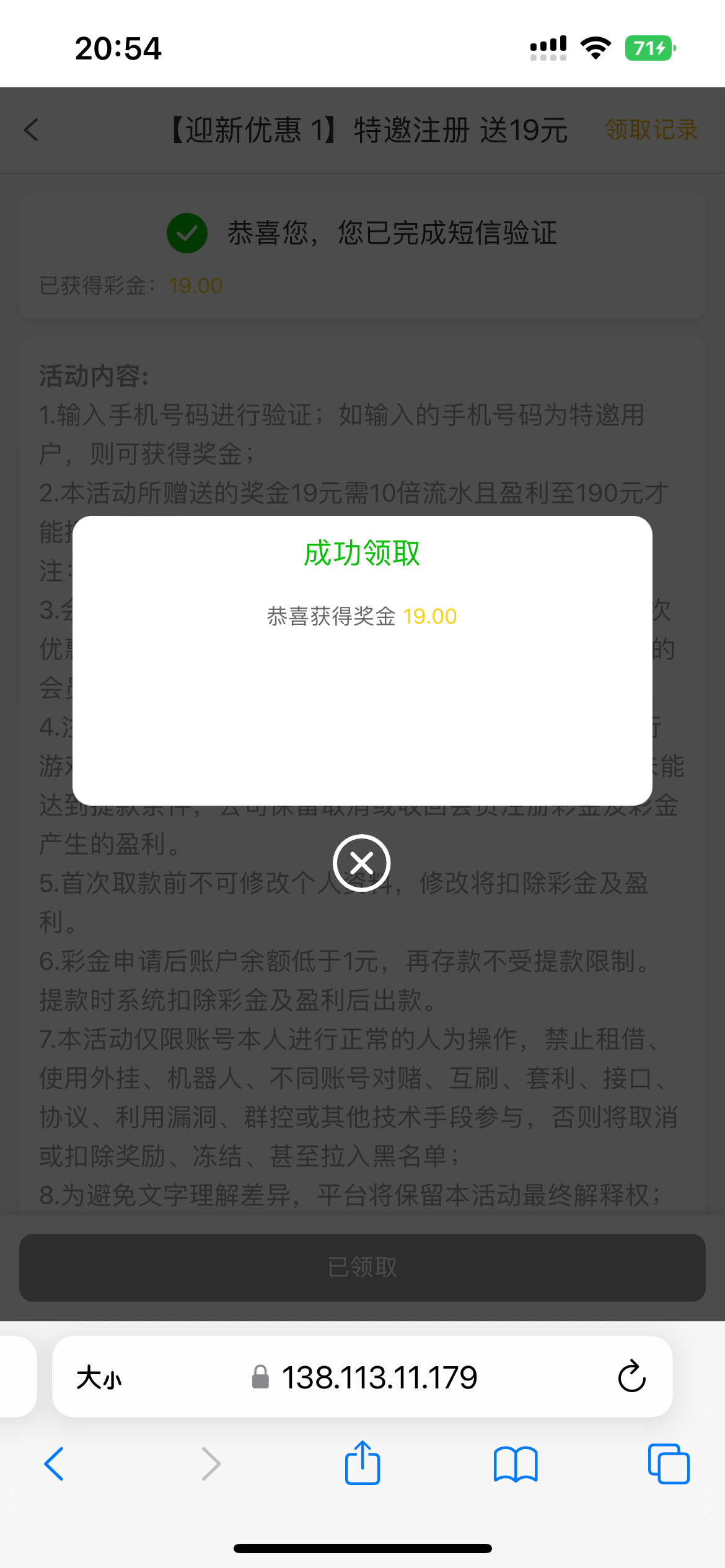Image resolution: width=725 pixels, height=1568 pixels.
Task: Reload the page in Safari
Action: pos(631,1377)
